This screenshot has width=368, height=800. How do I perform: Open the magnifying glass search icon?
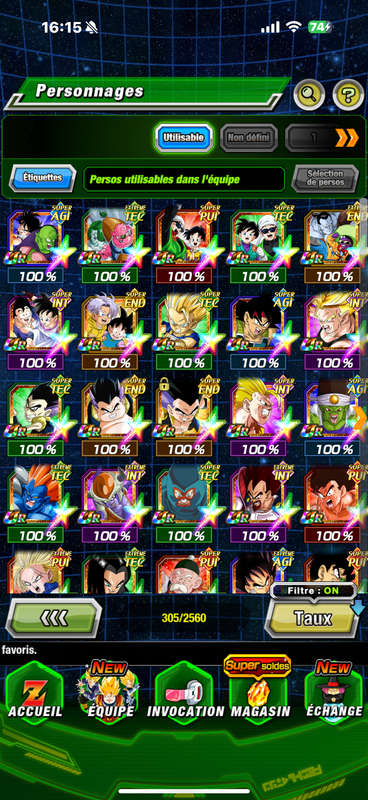pyautogui.click(x=309, y=94)
